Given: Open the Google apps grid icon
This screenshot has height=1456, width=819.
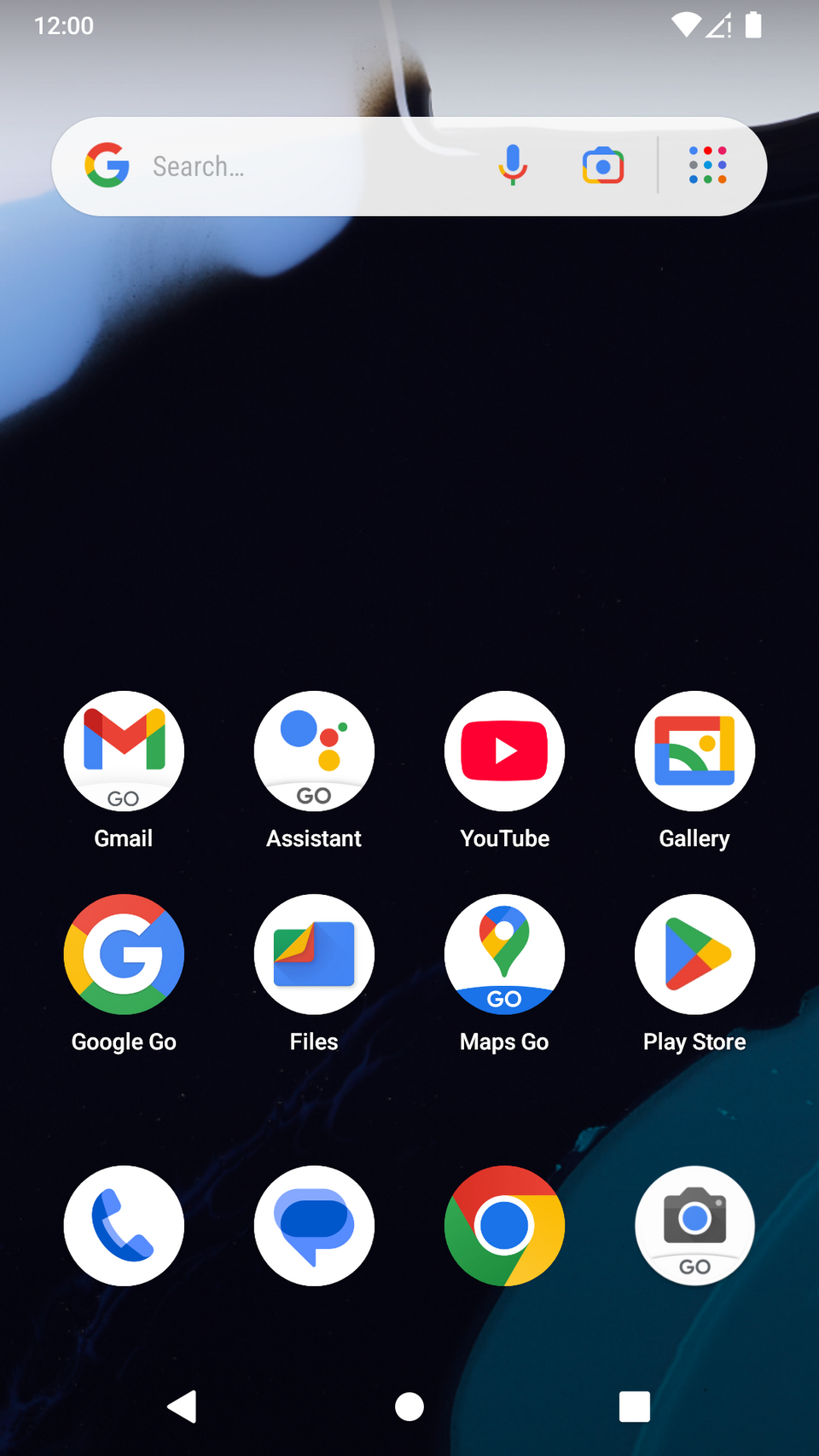Looking at the screenshot, I should 707,165.
